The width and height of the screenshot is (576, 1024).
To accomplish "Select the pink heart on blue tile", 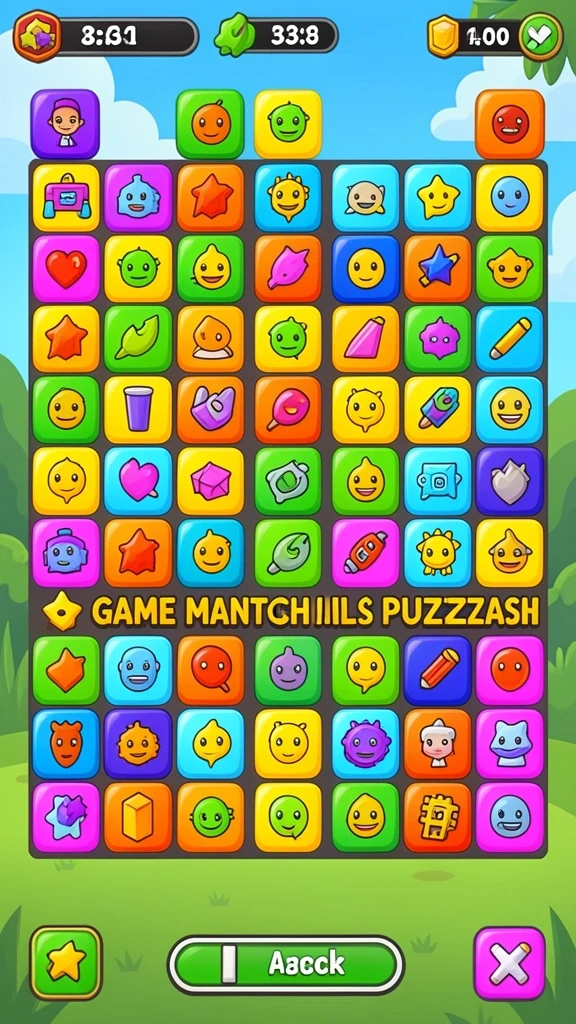I will tap(138, 481).
